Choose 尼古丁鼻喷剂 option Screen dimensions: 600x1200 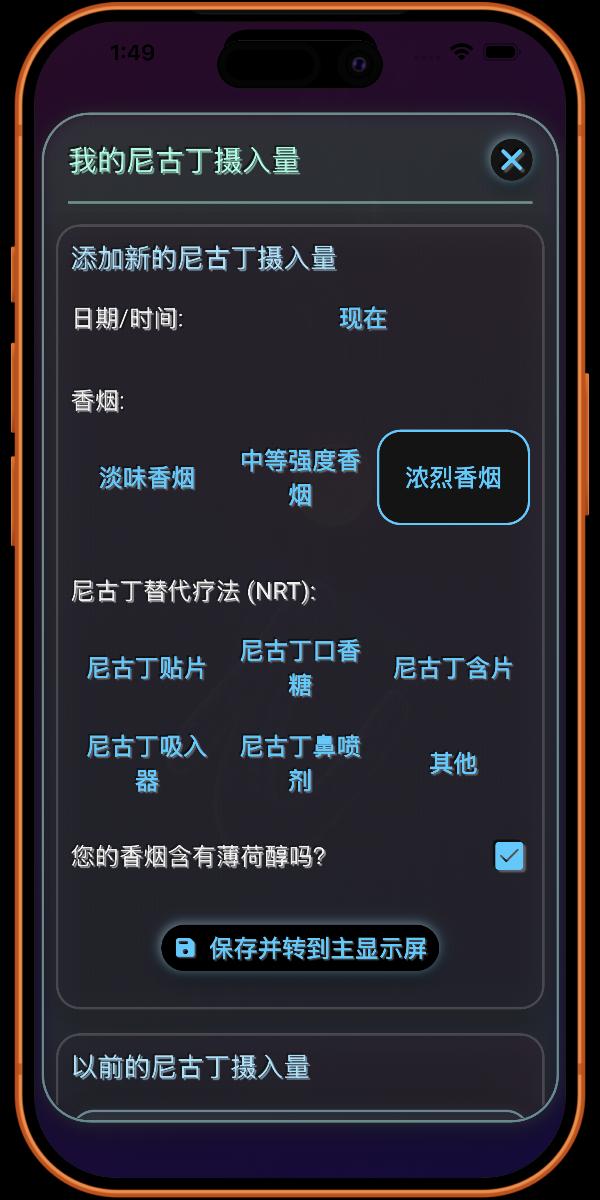tap(300, 763)
